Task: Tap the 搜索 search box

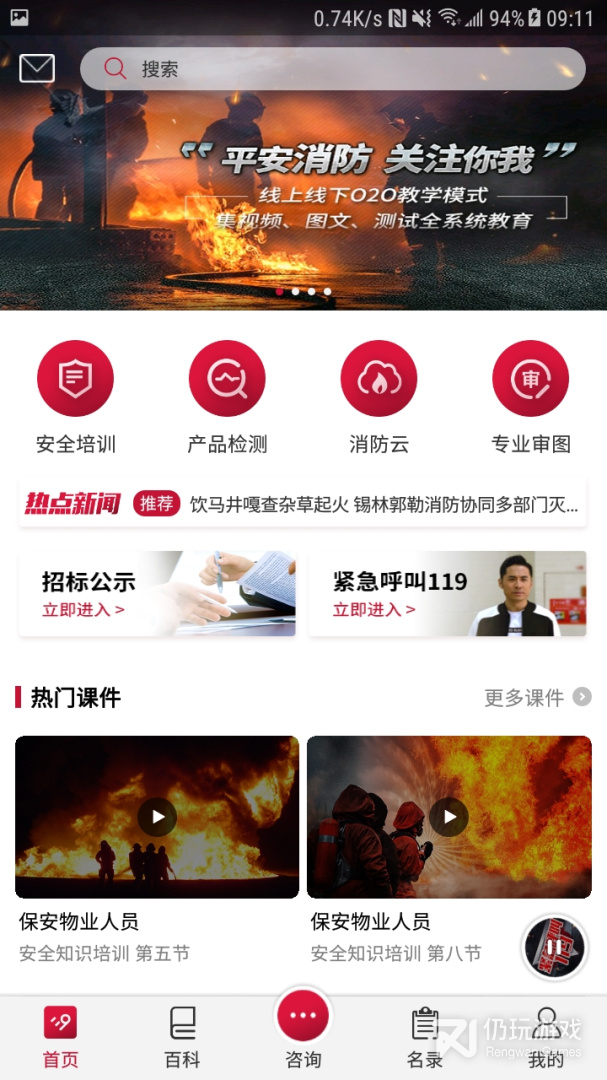Action: [332, 69]
